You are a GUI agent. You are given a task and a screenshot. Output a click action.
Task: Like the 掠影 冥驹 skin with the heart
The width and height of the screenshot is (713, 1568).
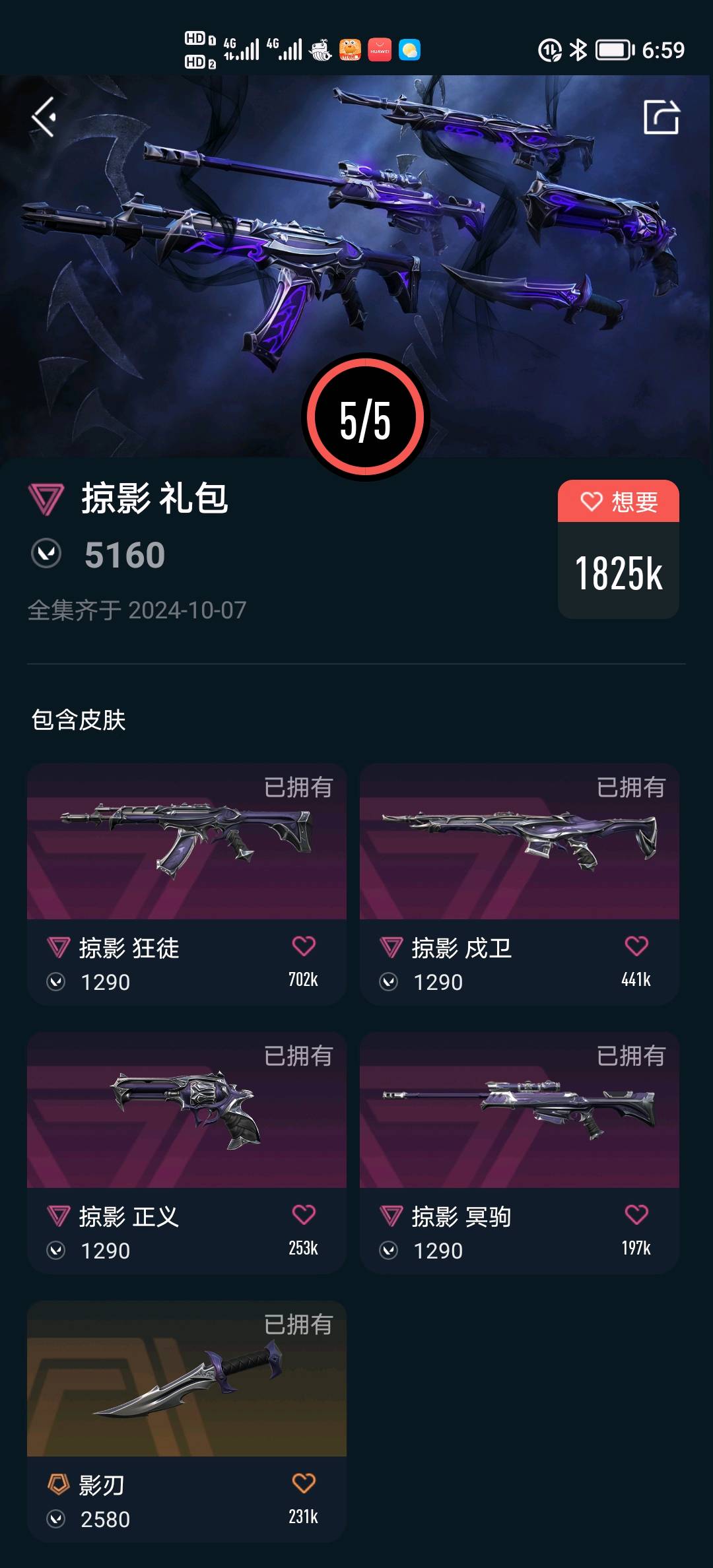[x=636, y=1215]
